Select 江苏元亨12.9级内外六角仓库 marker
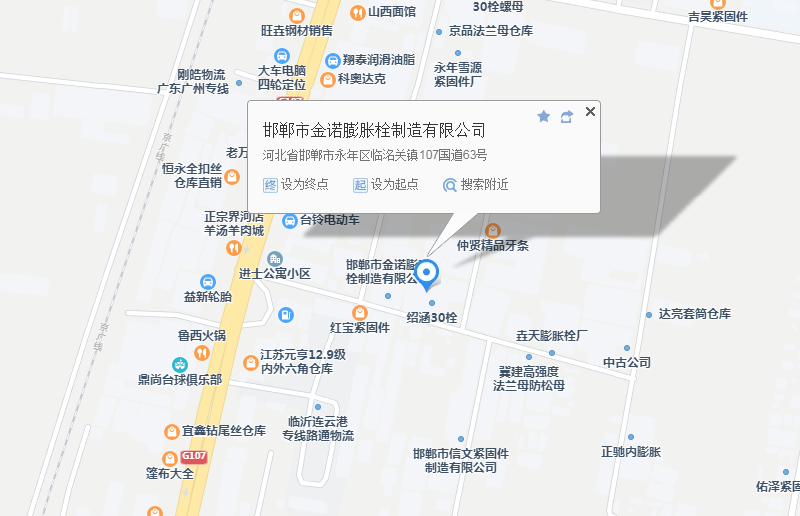The height and width of the screenshot is (516, 800). pyautogui.click(x=249, y=362)
